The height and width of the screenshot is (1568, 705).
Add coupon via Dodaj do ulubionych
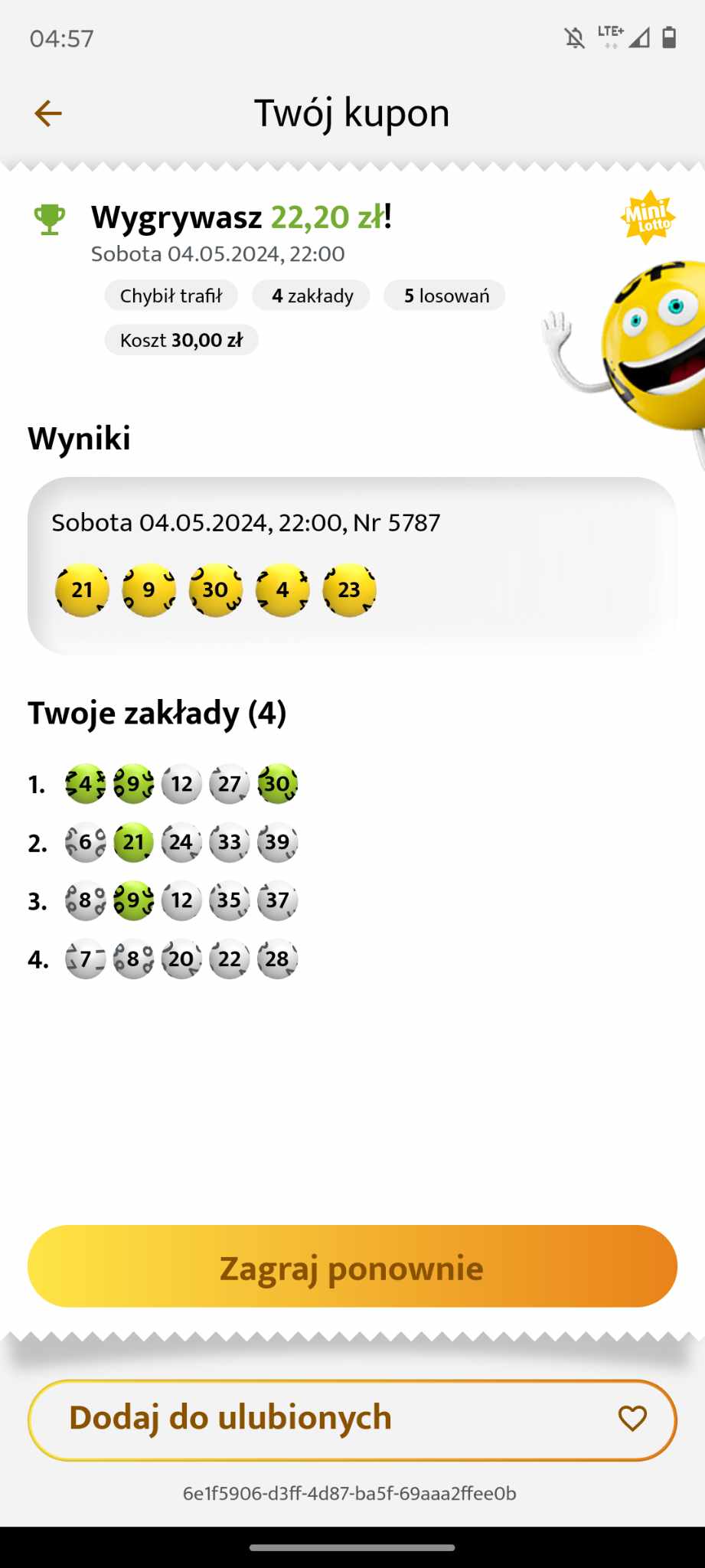click(352, 1420)
